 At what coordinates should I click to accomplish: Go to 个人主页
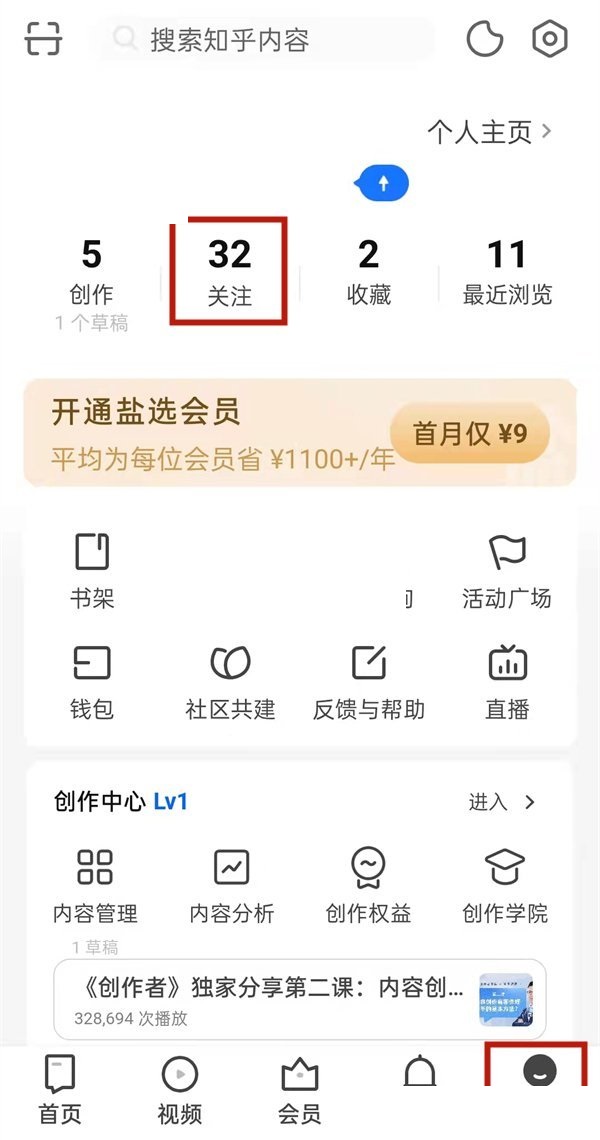(x=490, y=132)
